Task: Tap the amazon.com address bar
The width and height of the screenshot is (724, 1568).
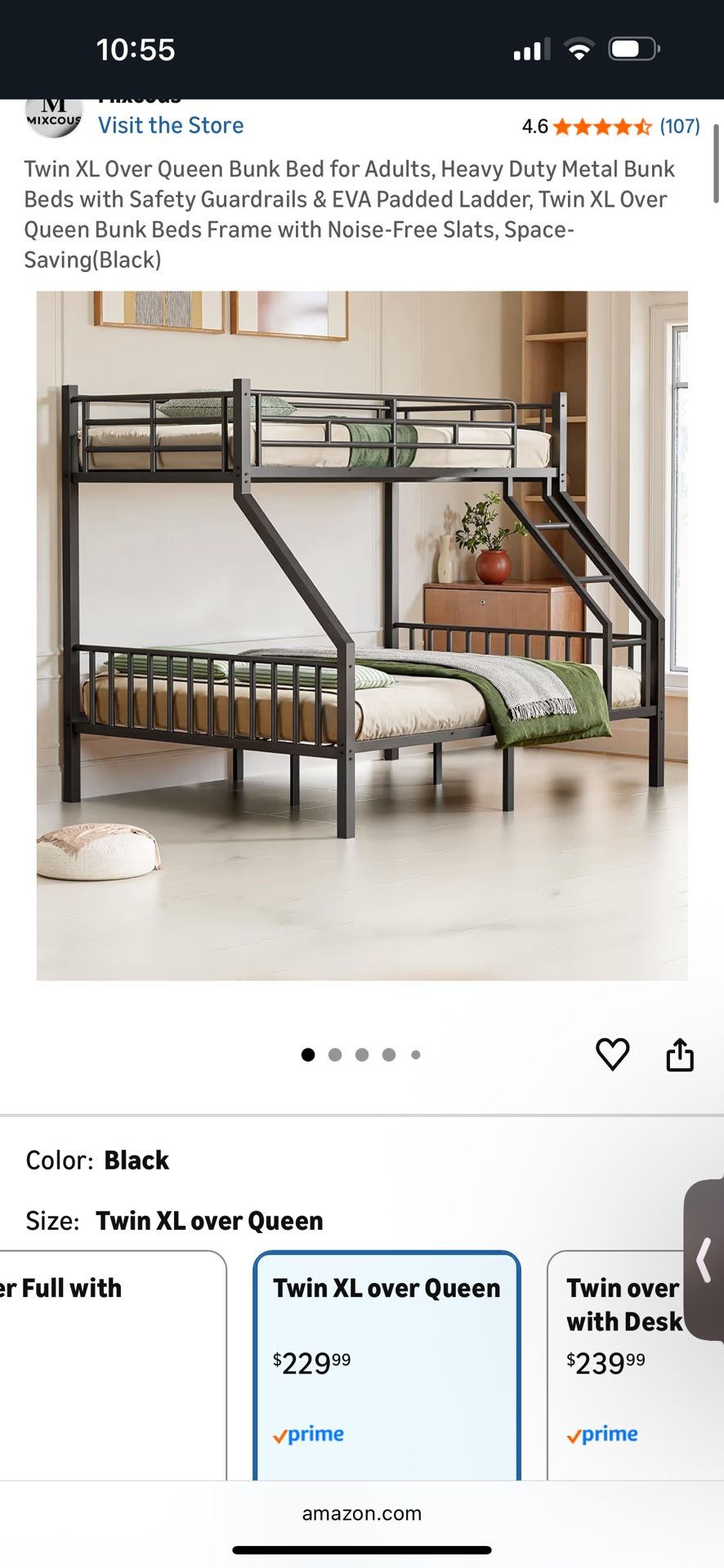Action: (x=361, y=1512)
